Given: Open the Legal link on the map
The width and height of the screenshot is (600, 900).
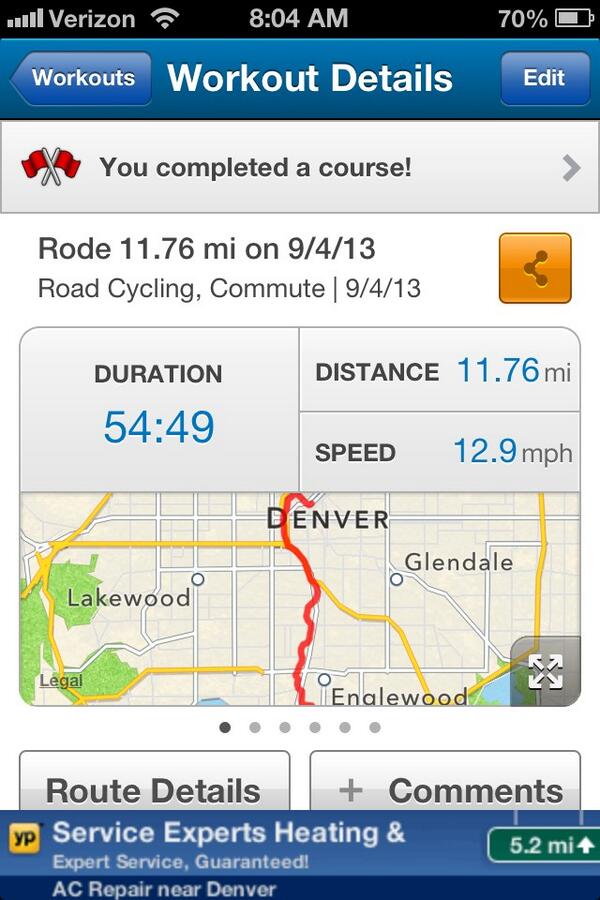Looking at the screenshot, I should point(61,681).
